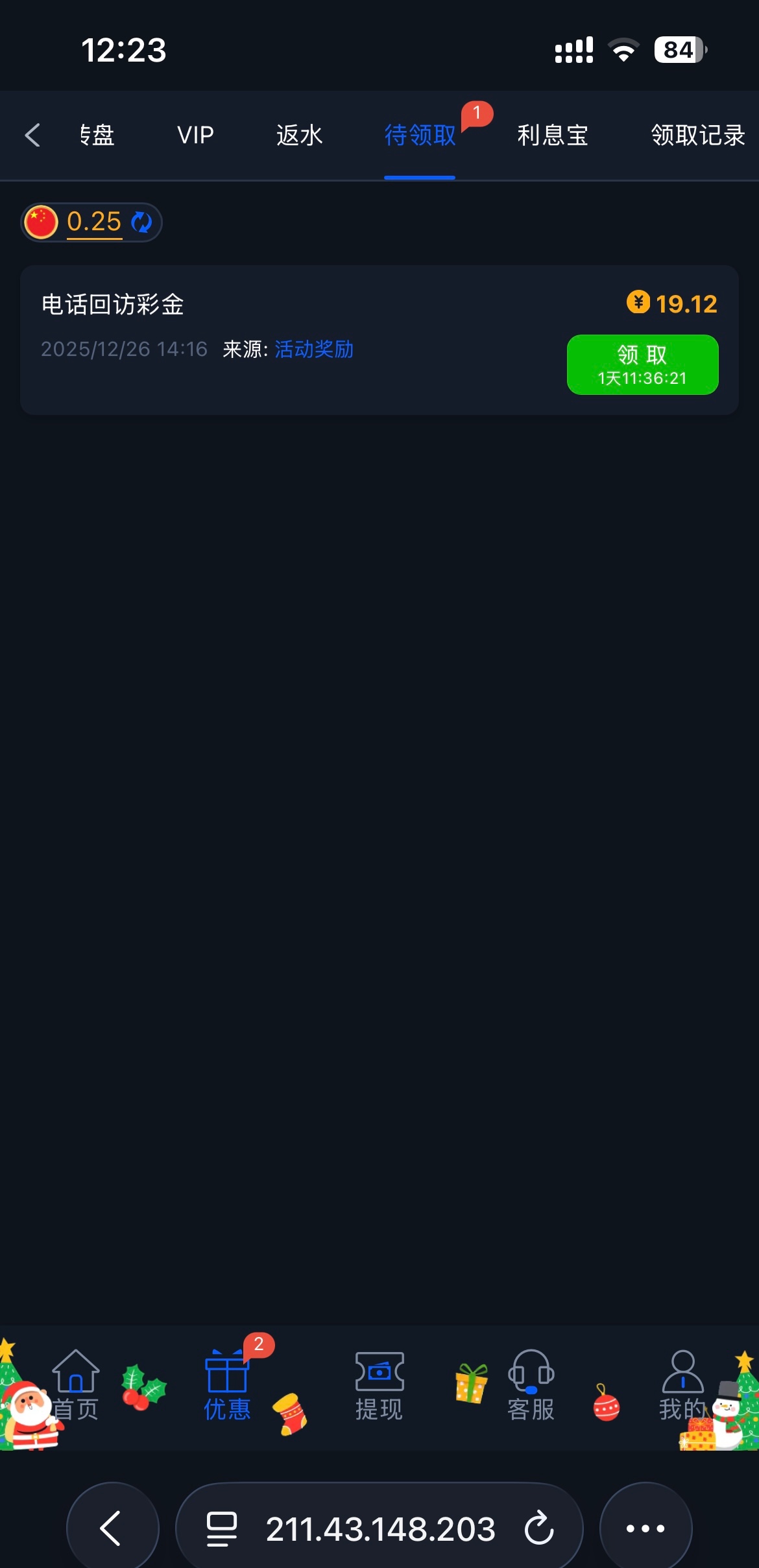Tap the green 领取 button
Screen dimensions: 759x1568
[642, 364]
